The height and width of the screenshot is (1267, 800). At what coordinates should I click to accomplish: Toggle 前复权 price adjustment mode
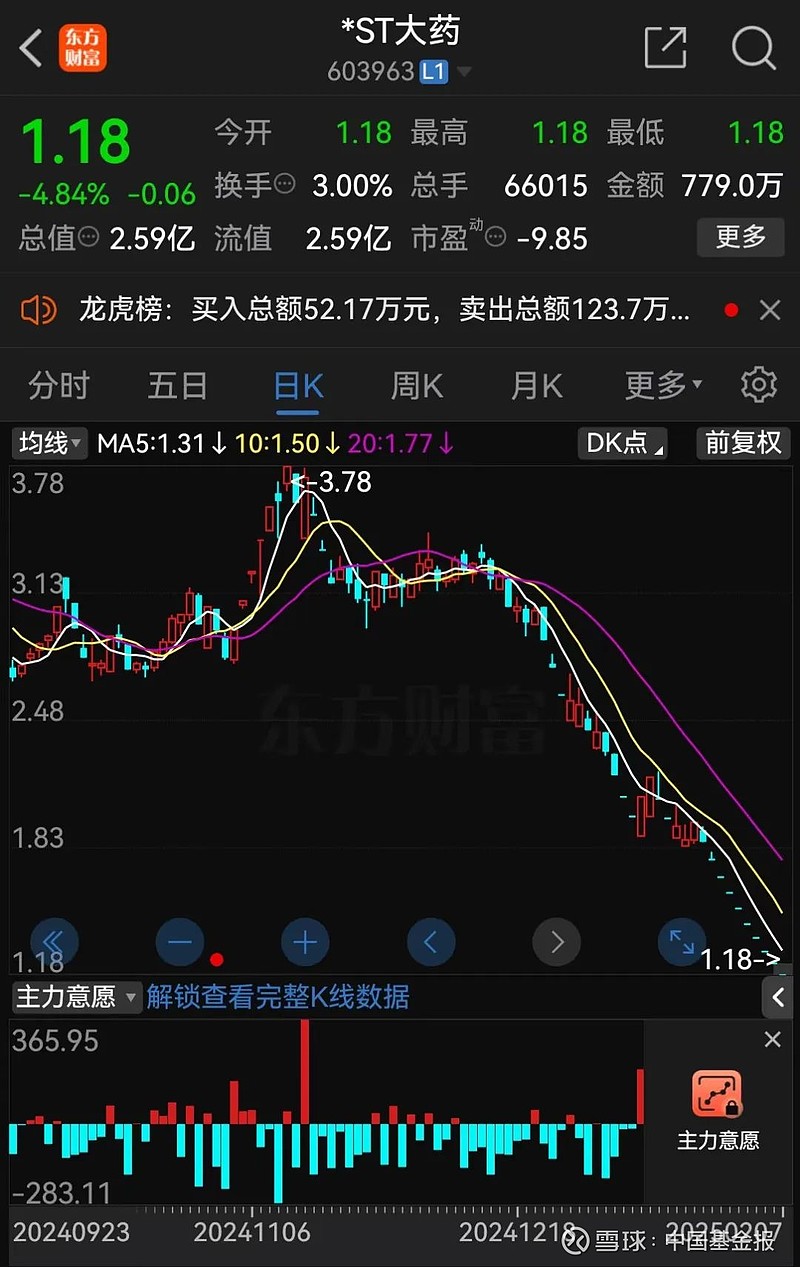[742, 443]
